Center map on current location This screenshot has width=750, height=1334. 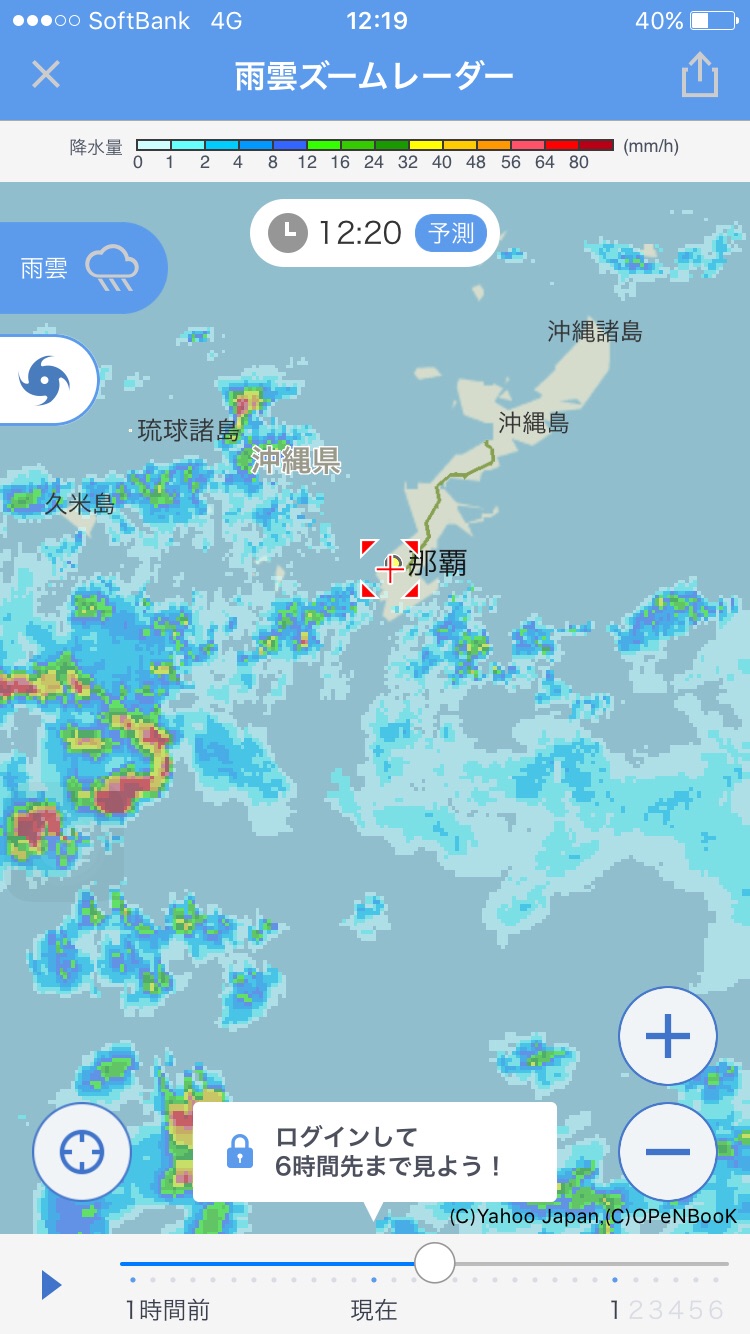[x=82, y=1152]
